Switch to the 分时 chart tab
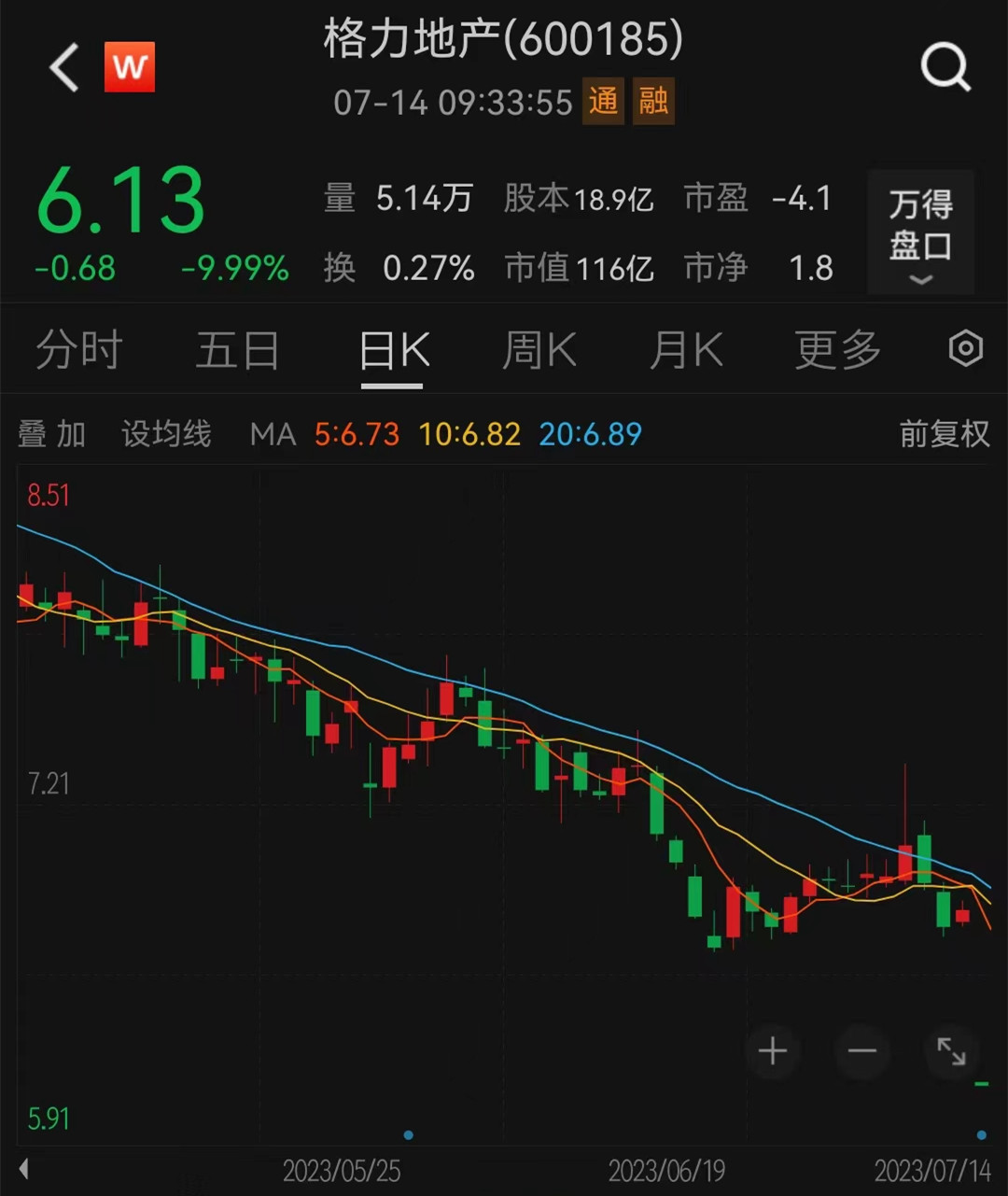Image resolution: width=1008 pixels, height=1196 pixels. click(79, 351)
